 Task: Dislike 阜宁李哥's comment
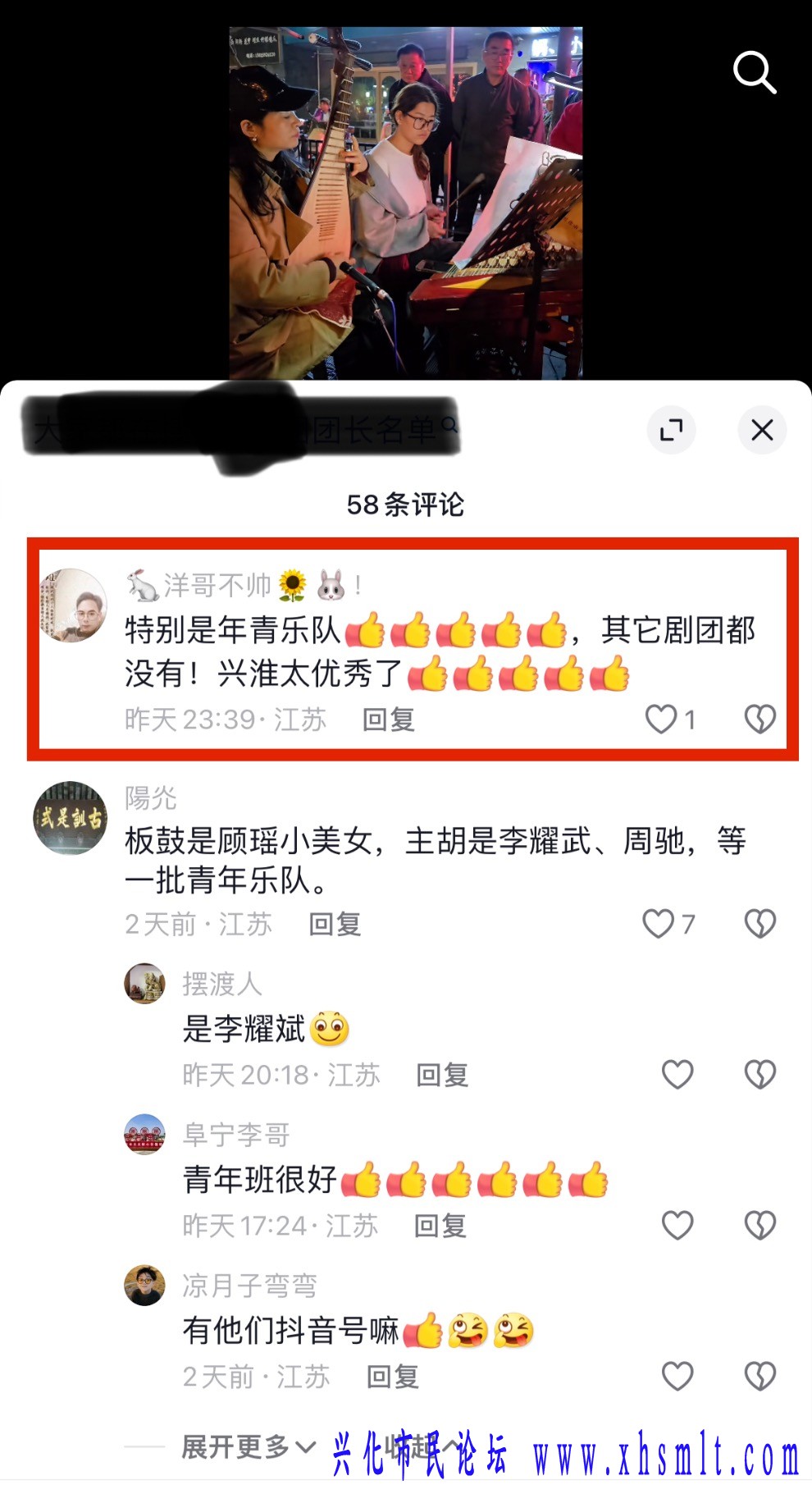click(760, 1226)
